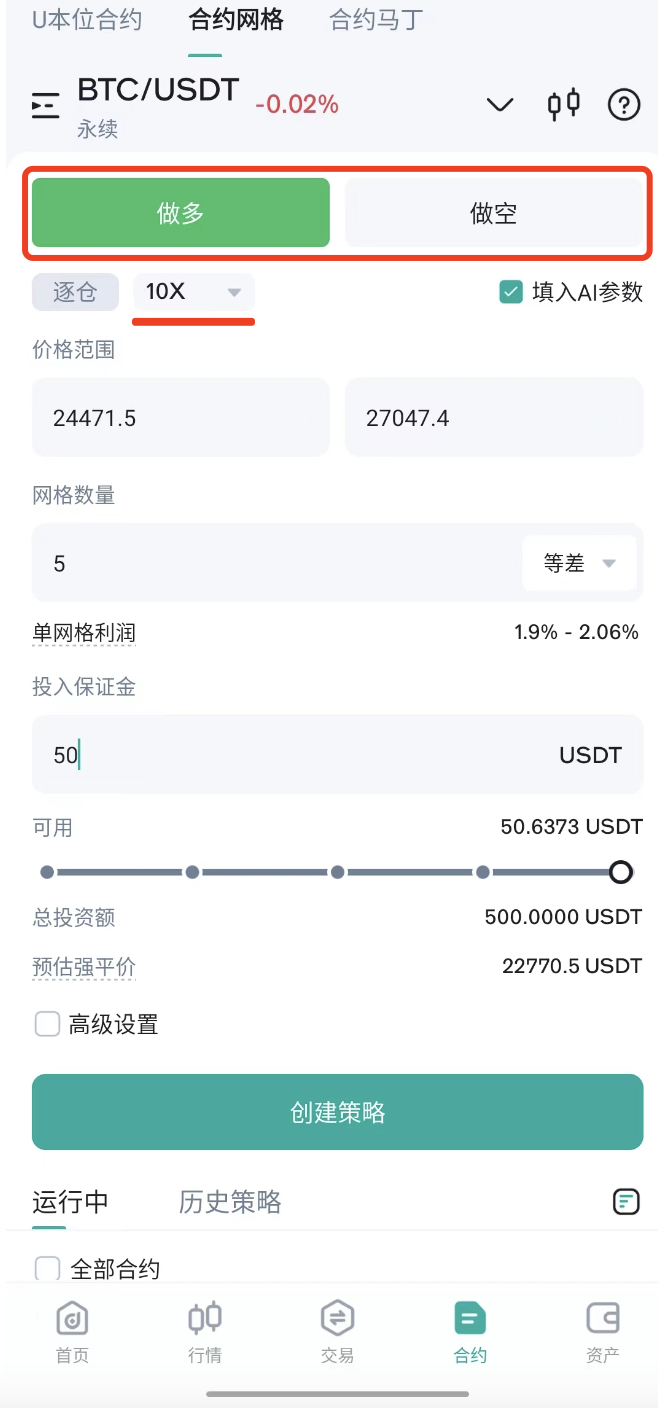Viewport: 658px width, 1408px height.
Task: Open the trading pair list menu icon
Action: point(46,105)
